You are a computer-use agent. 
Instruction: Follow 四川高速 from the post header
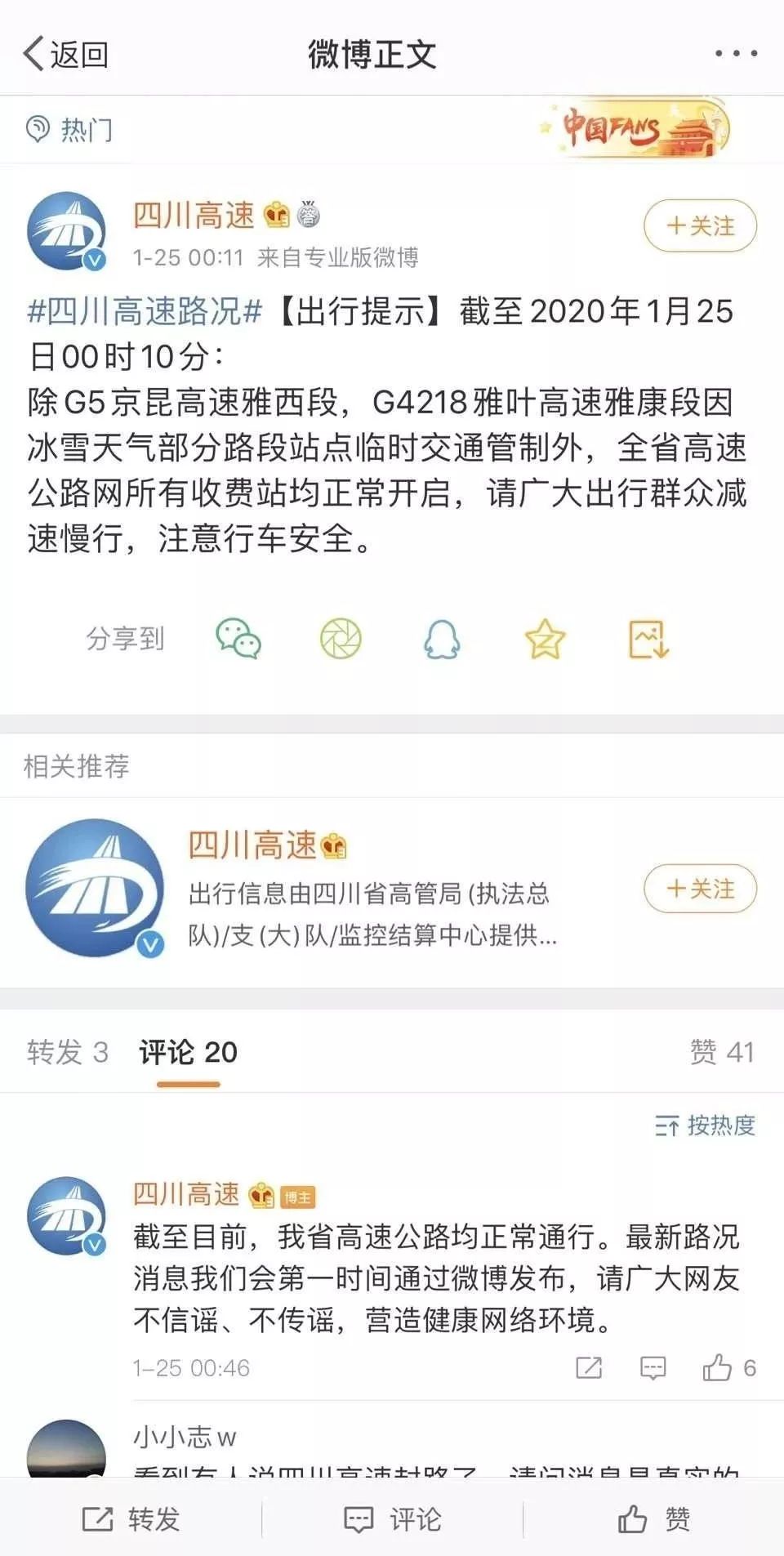pyautogui.click(x=700, y=225)
